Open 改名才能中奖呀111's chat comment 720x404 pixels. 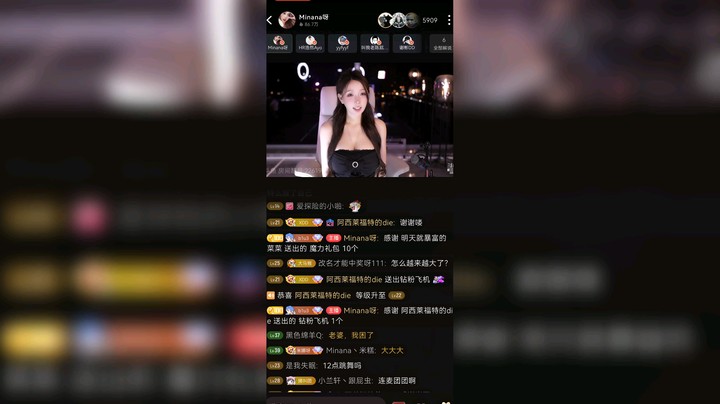[x=368, y=263]
